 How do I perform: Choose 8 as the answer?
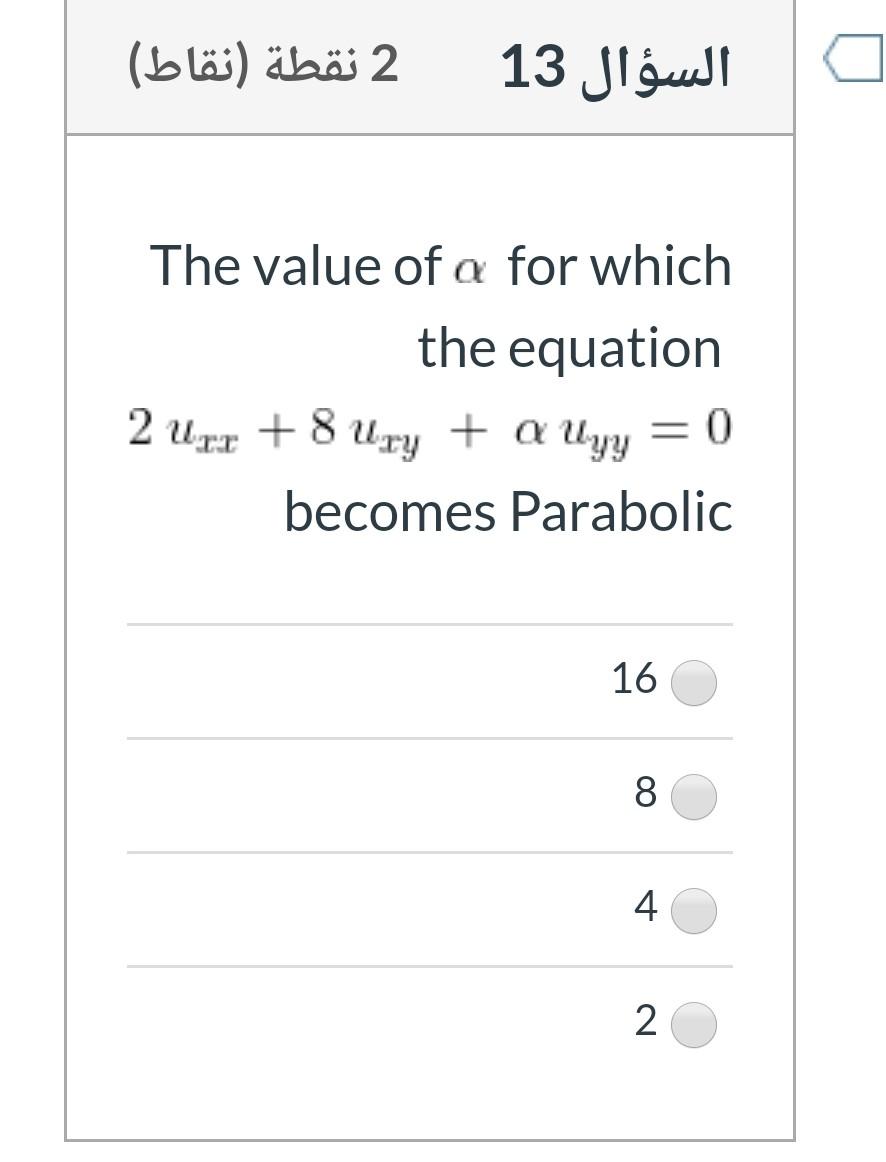[693, 798]
